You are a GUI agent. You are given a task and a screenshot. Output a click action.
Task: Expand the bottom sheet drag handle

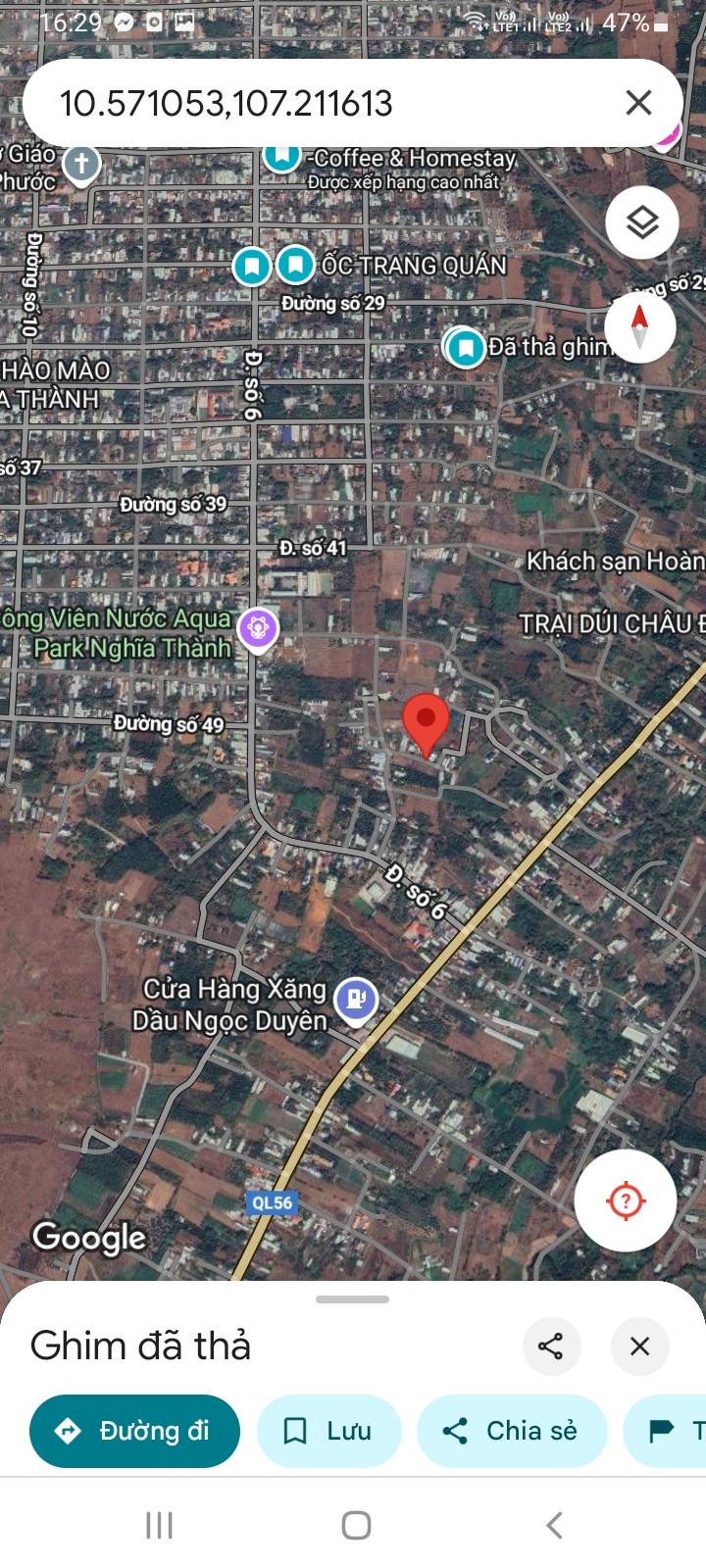click(x=353, y=1299)
